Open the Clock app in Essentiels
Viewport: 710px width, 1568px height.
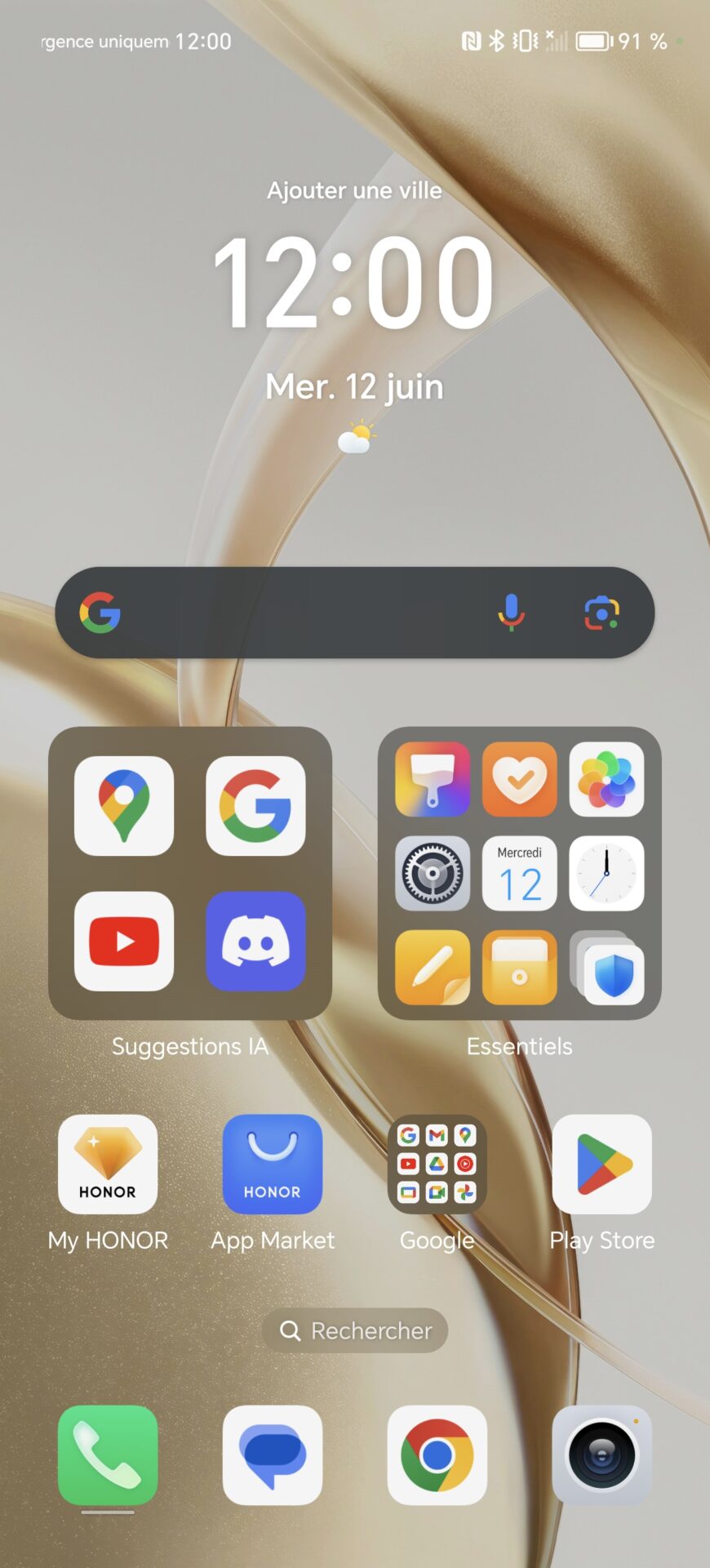coord(606,873)
